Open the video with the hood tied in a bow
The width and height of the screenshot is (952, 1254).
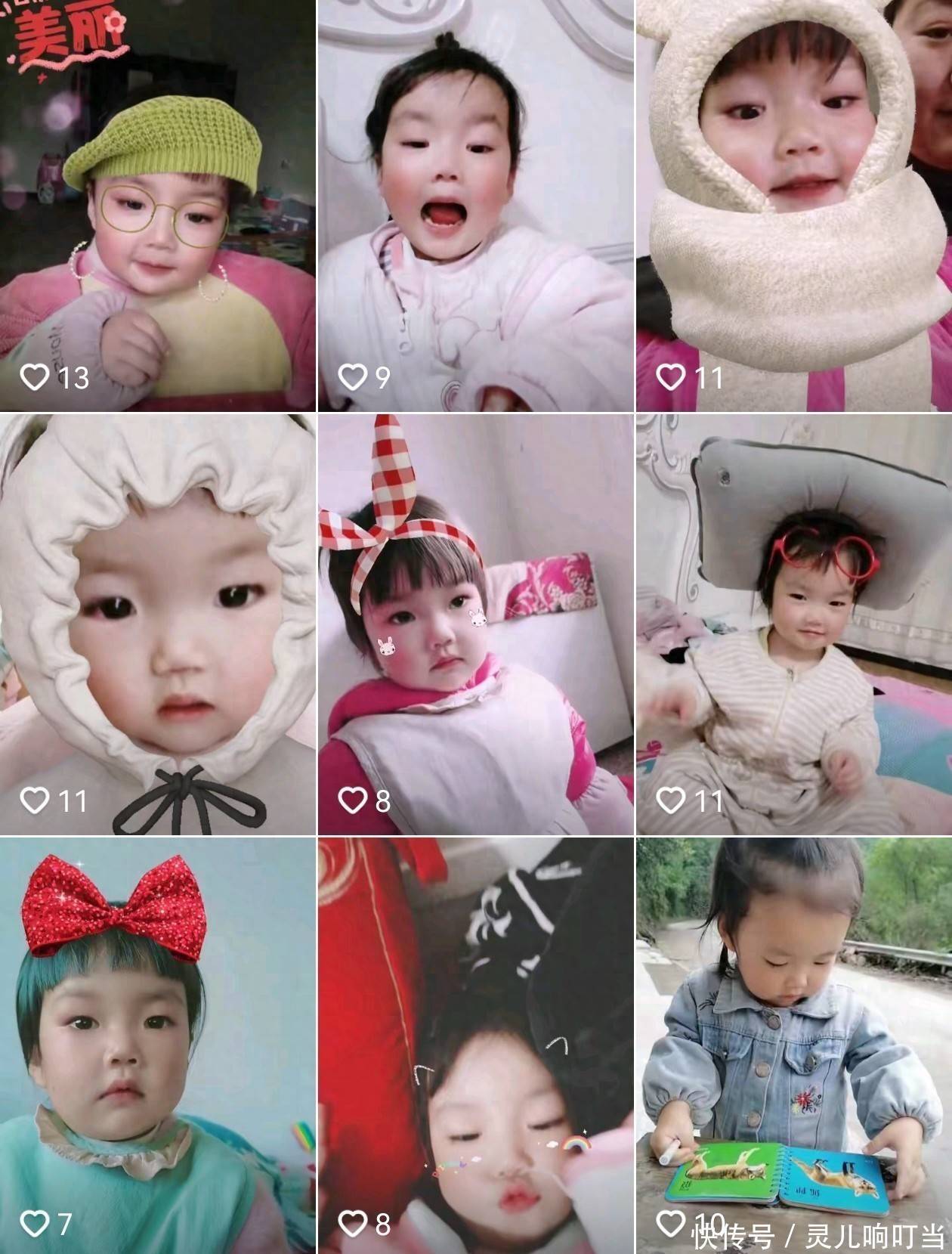[x=157, y=624]
